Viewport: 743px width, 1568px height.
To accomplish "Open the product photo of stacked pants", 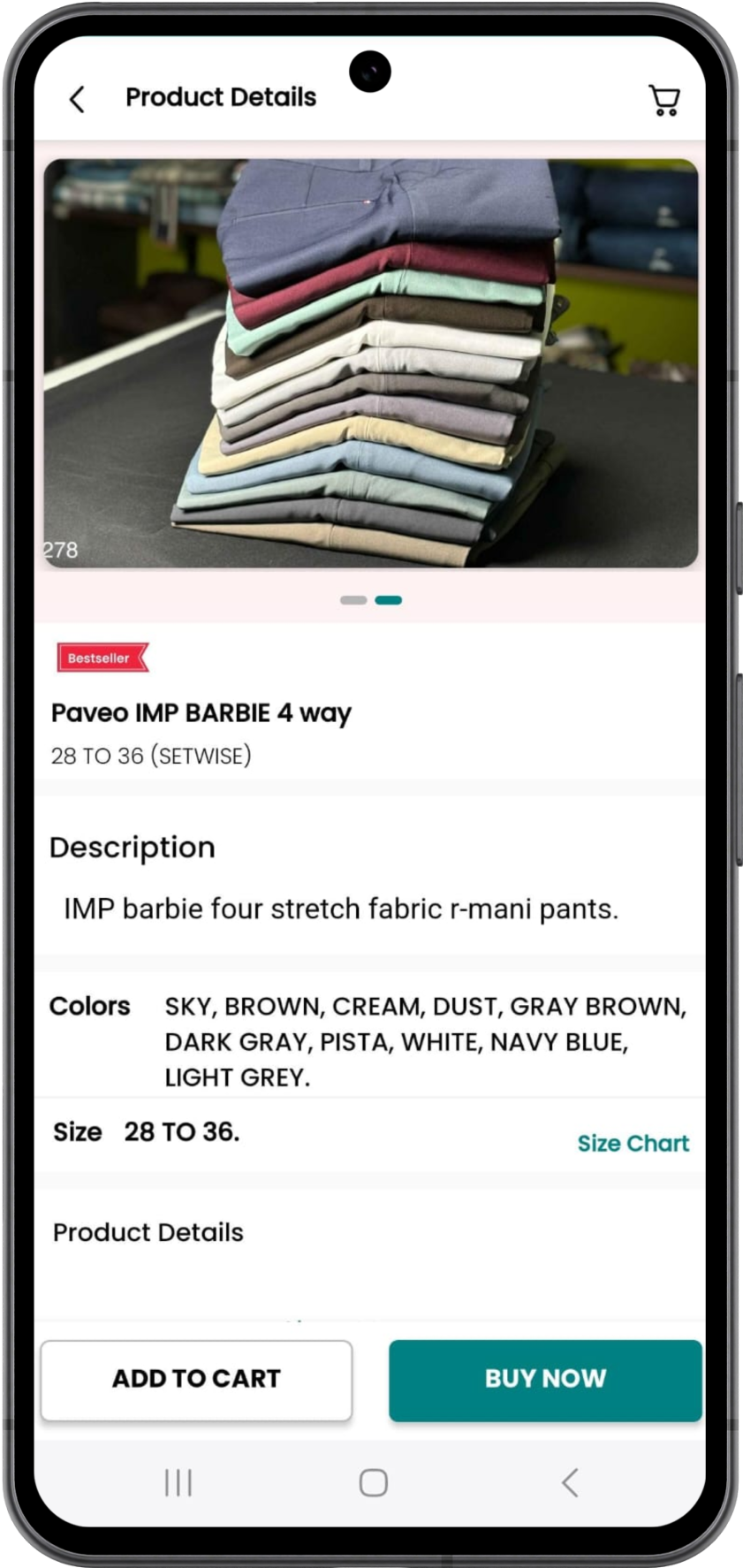I will point(371,363).
